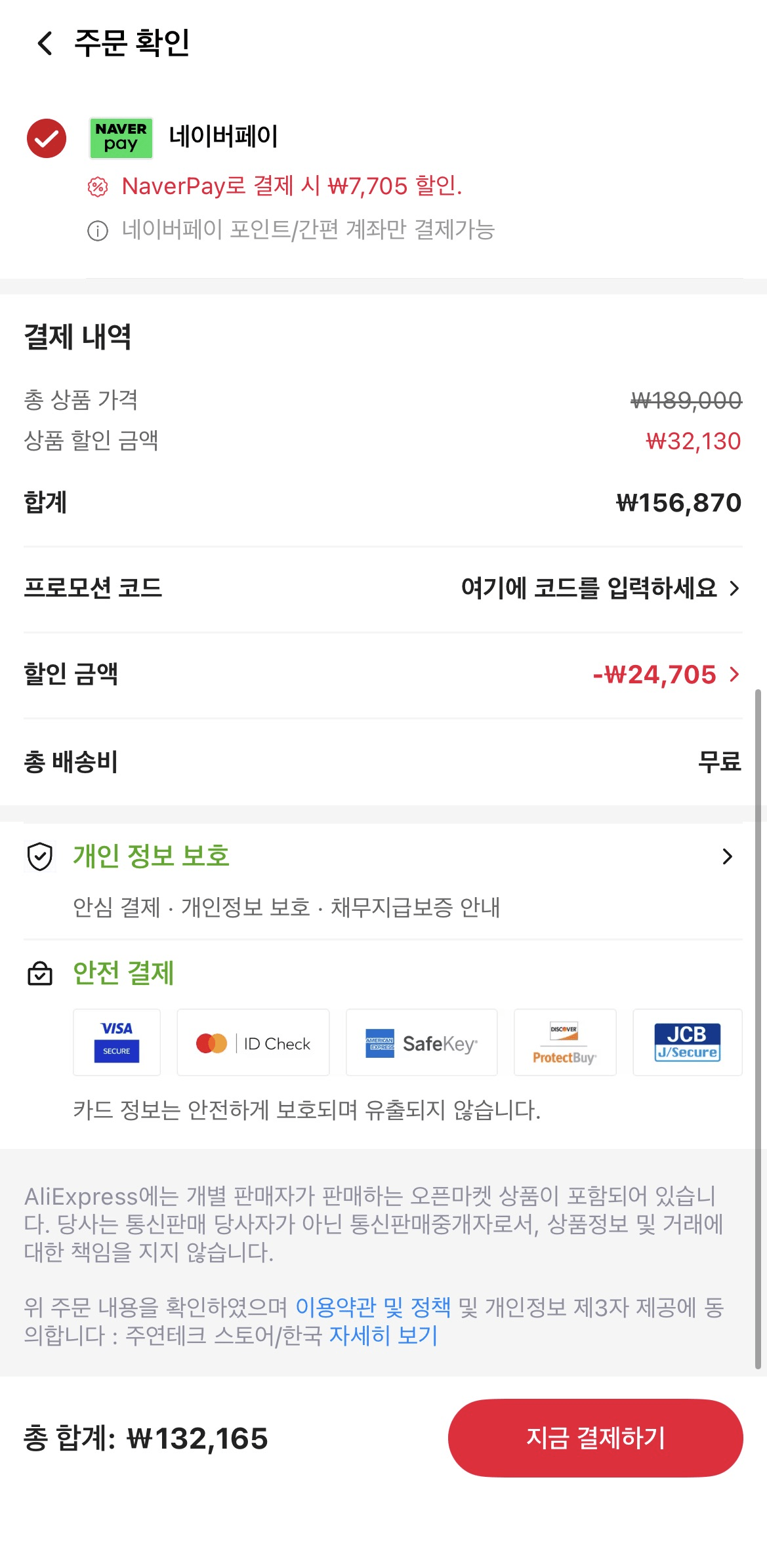This screenshot has width=767, height=1568.
Task: Open the 개인 정보 보호 details chevron
Action: pos(727,856)
